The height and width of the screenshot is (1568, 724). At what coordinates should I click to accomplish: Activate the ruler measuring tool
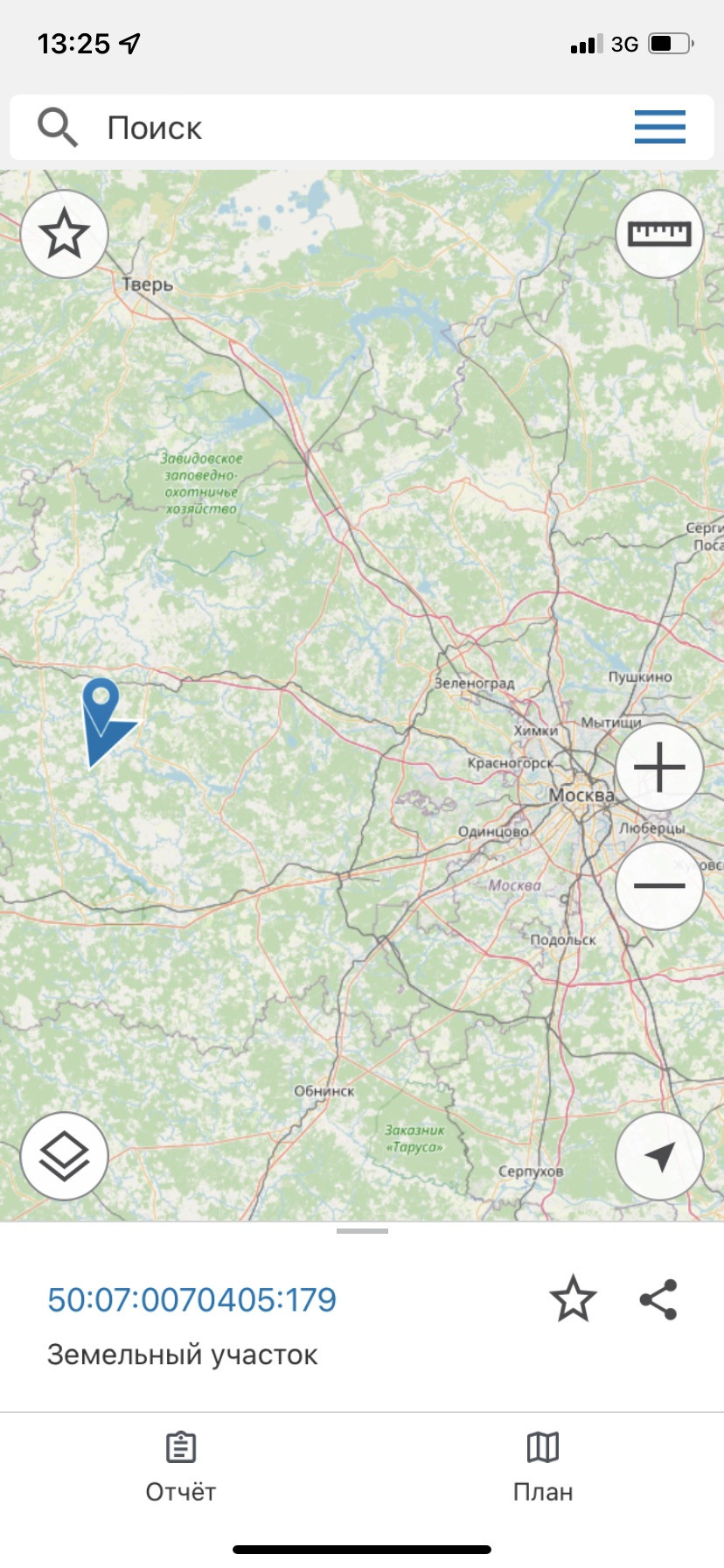659,234
